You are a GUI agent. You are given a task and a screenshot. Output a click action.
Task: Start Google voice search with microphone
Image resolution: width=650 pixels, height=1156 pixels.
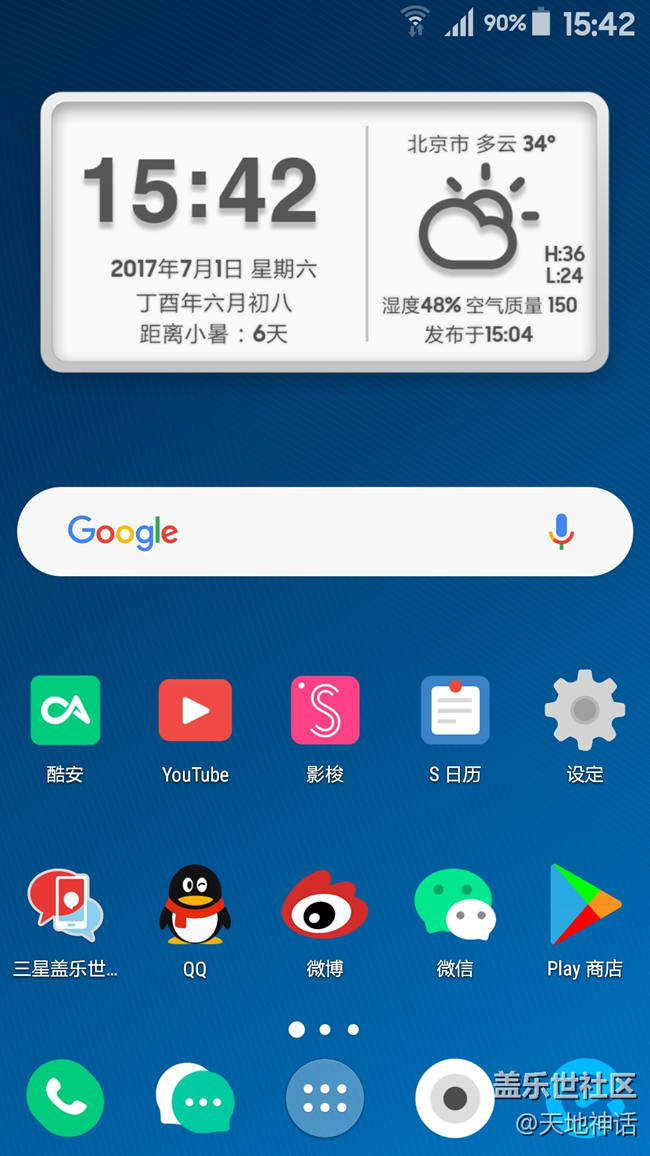561,531
